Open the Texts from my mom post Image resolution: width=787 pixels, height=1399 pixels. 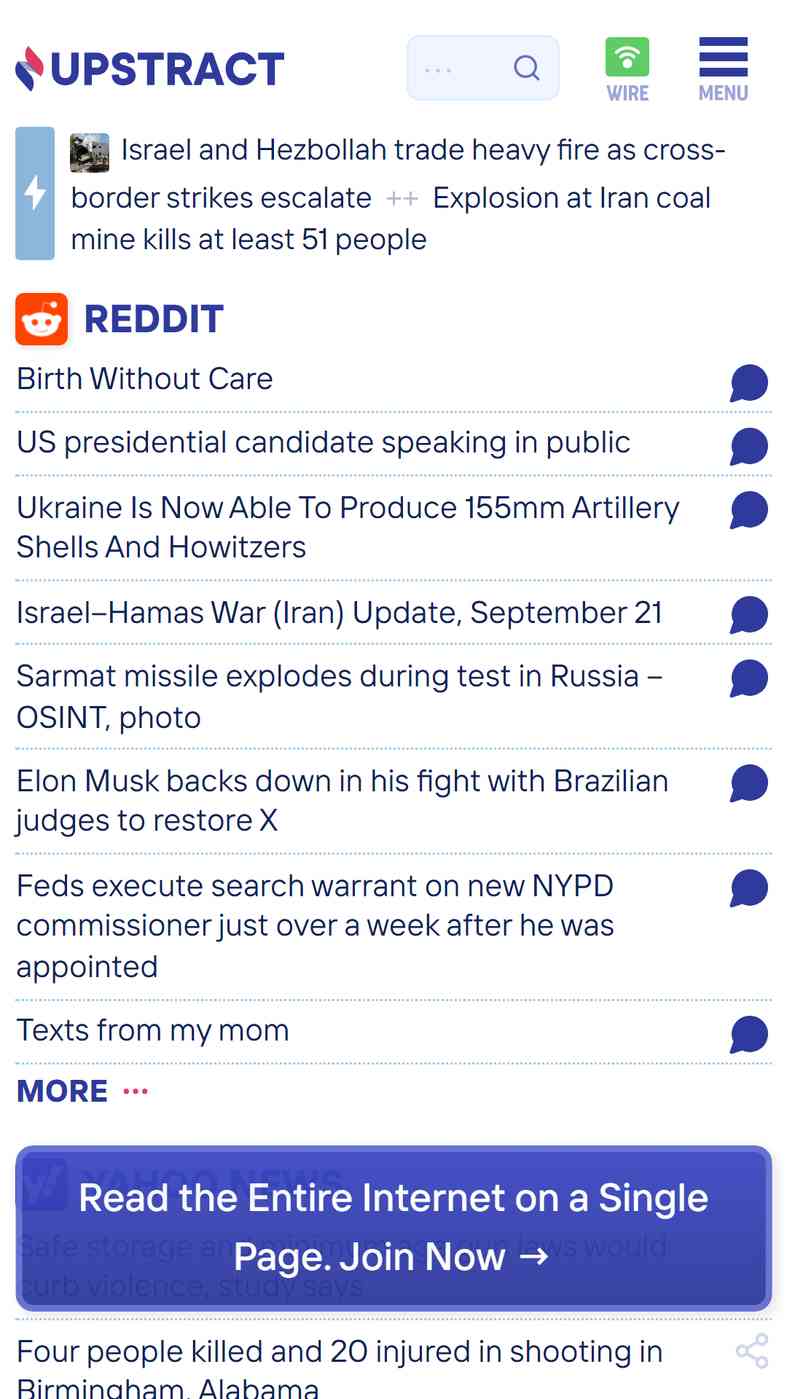click(x=153, y=1030)
